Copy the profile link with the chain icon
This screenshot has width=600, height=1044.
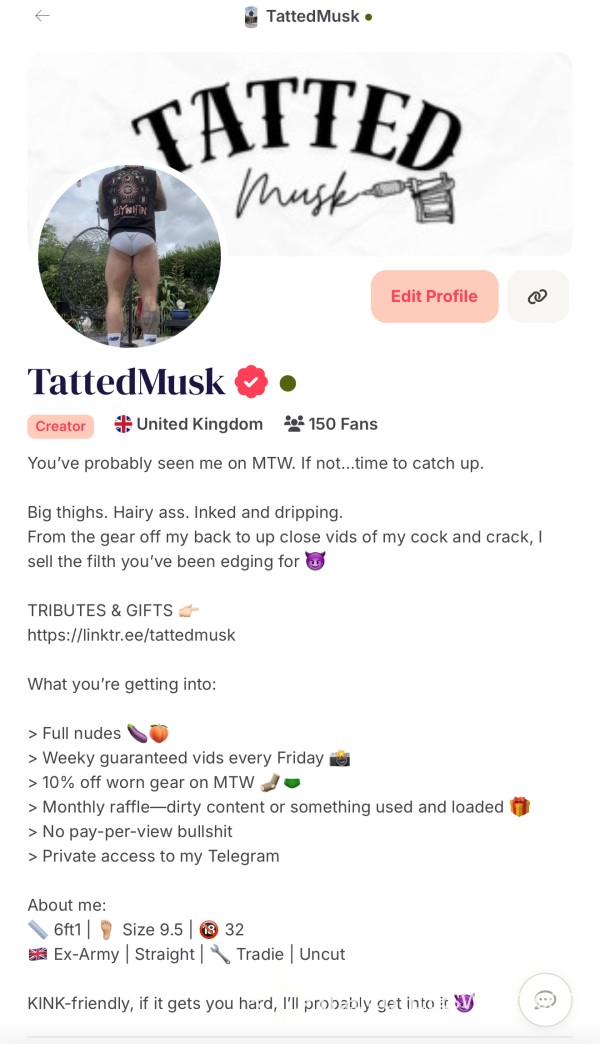point(537,296)
